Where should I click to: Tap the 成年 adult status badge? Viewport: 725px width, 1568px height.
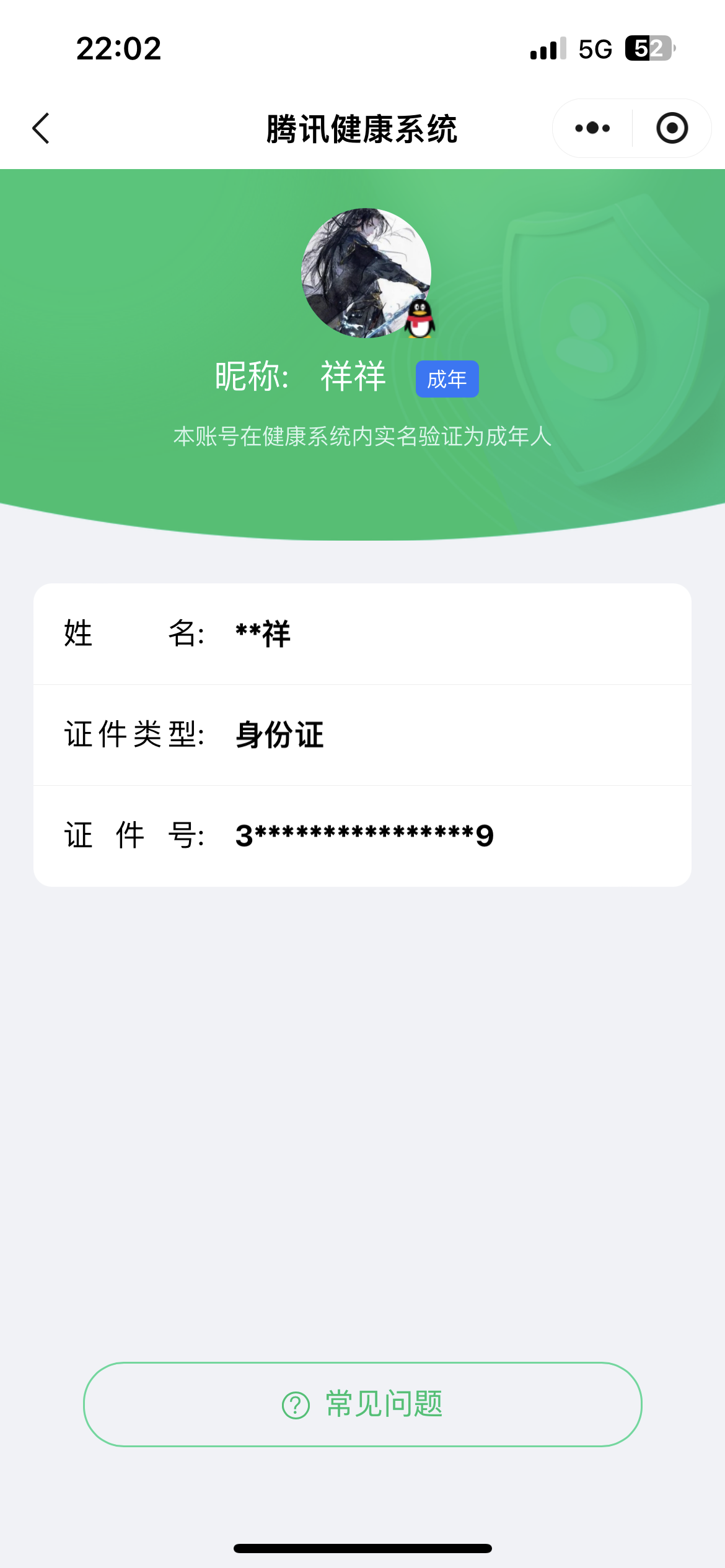coord(447,380)
